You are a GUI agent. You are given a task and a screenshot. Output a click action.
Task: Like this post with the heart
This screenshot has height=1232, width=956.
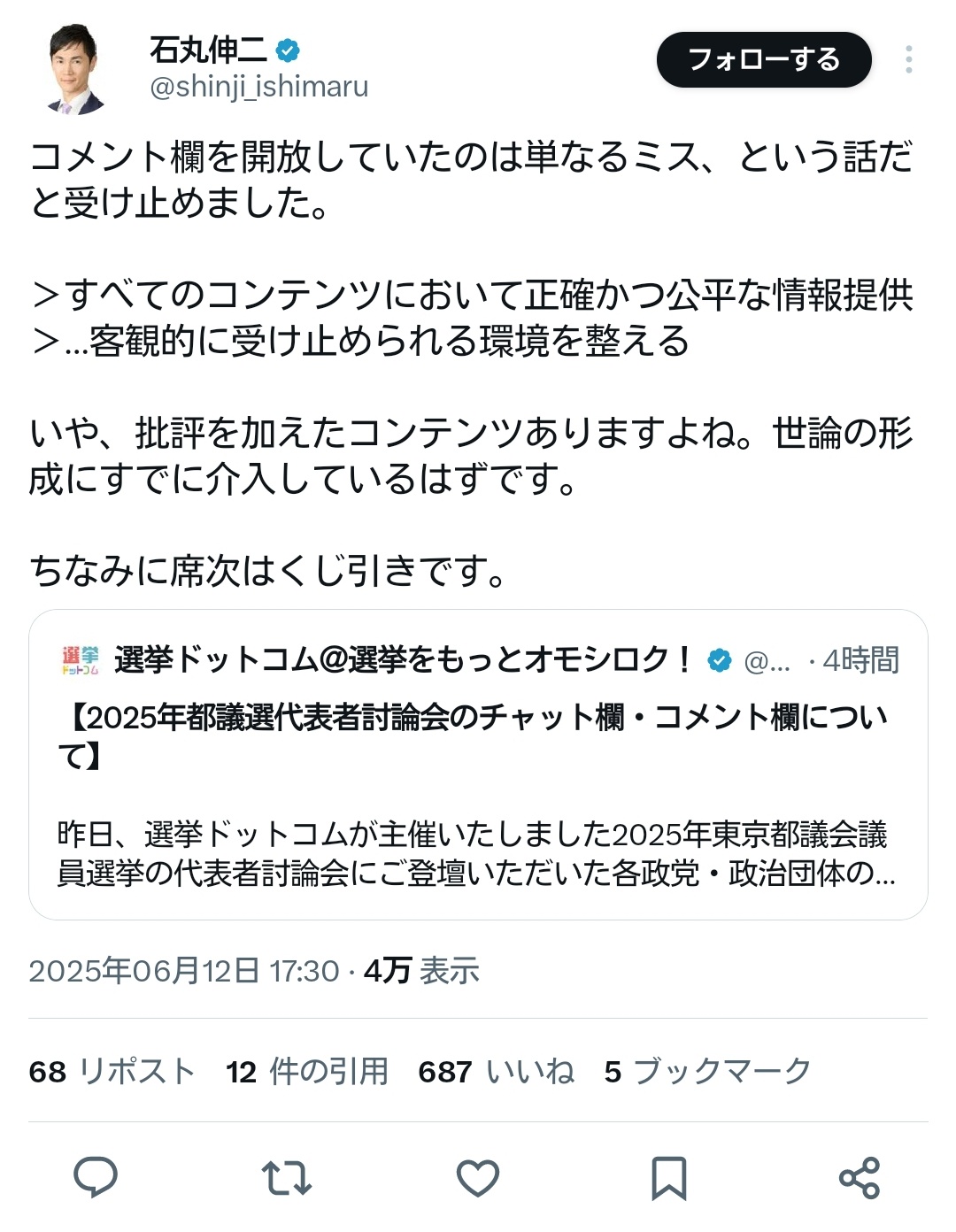478,1178
